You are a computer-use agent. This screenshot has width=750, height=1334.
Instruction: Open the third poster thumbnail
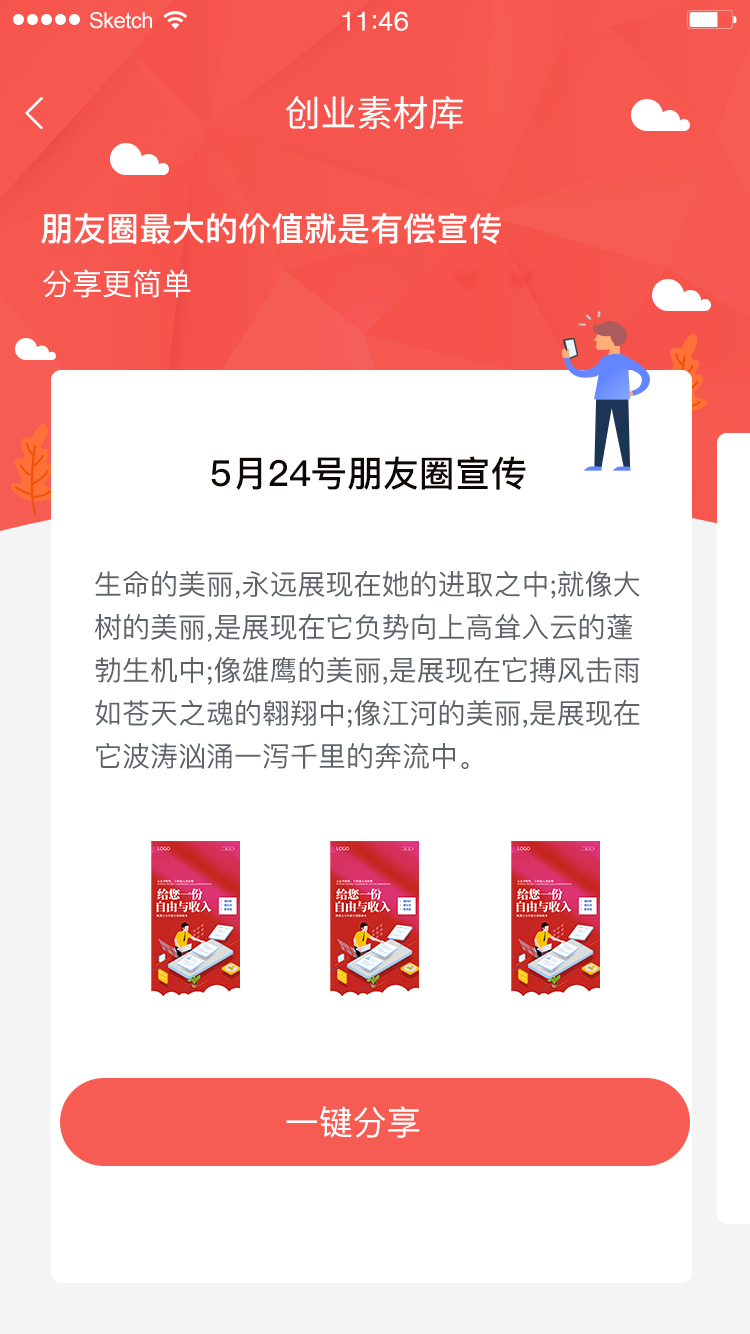click(x=555, y=917)
